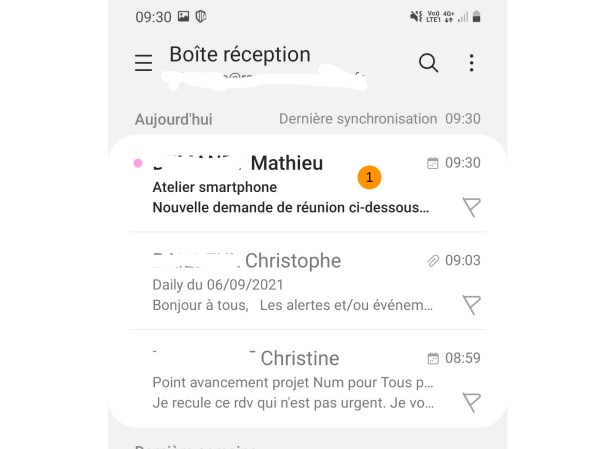This screenshot has height=449, width=600.
Task: Flag Christophe's Daily du 06/09/2021 email
Action: click(472, 304)
